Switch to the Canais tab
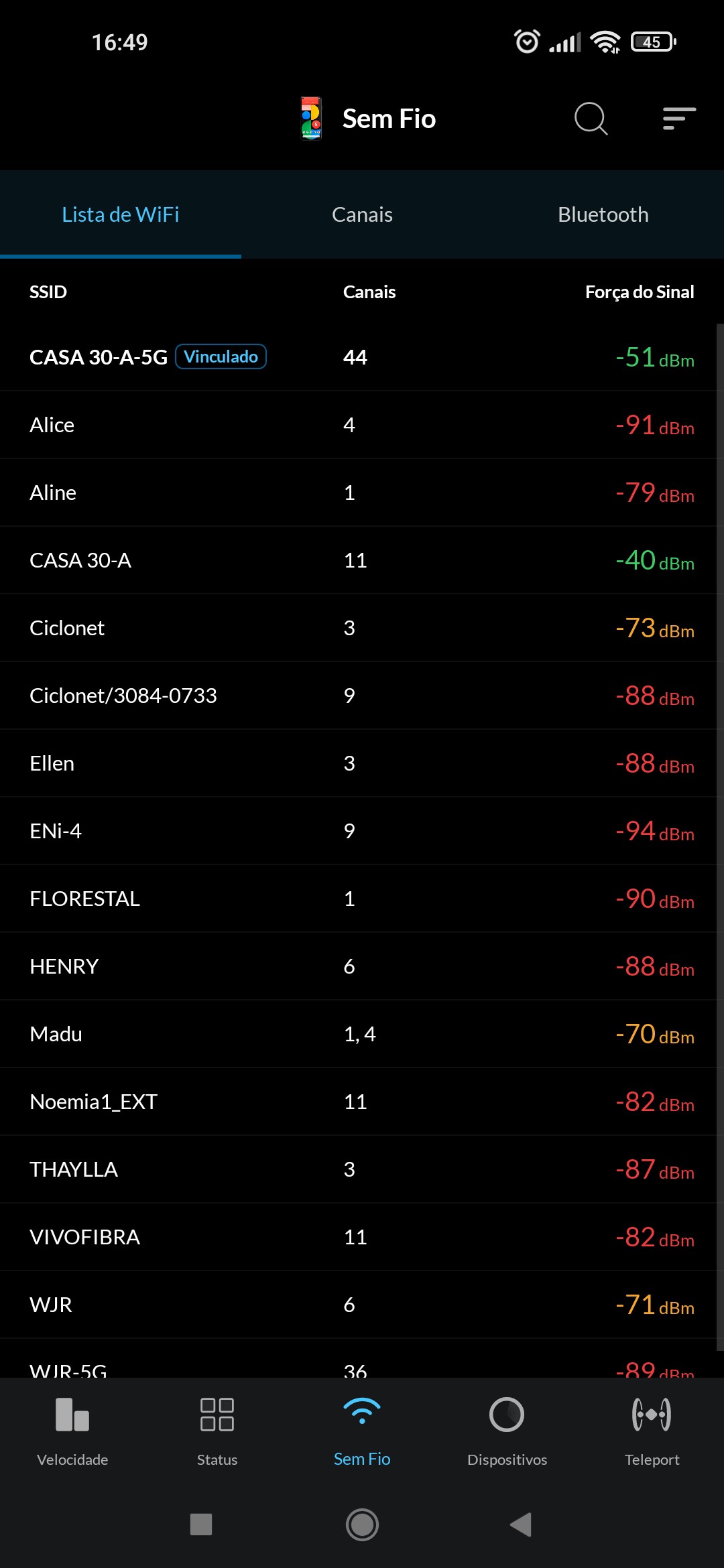Screen dimensions: 724x1568 362,214
